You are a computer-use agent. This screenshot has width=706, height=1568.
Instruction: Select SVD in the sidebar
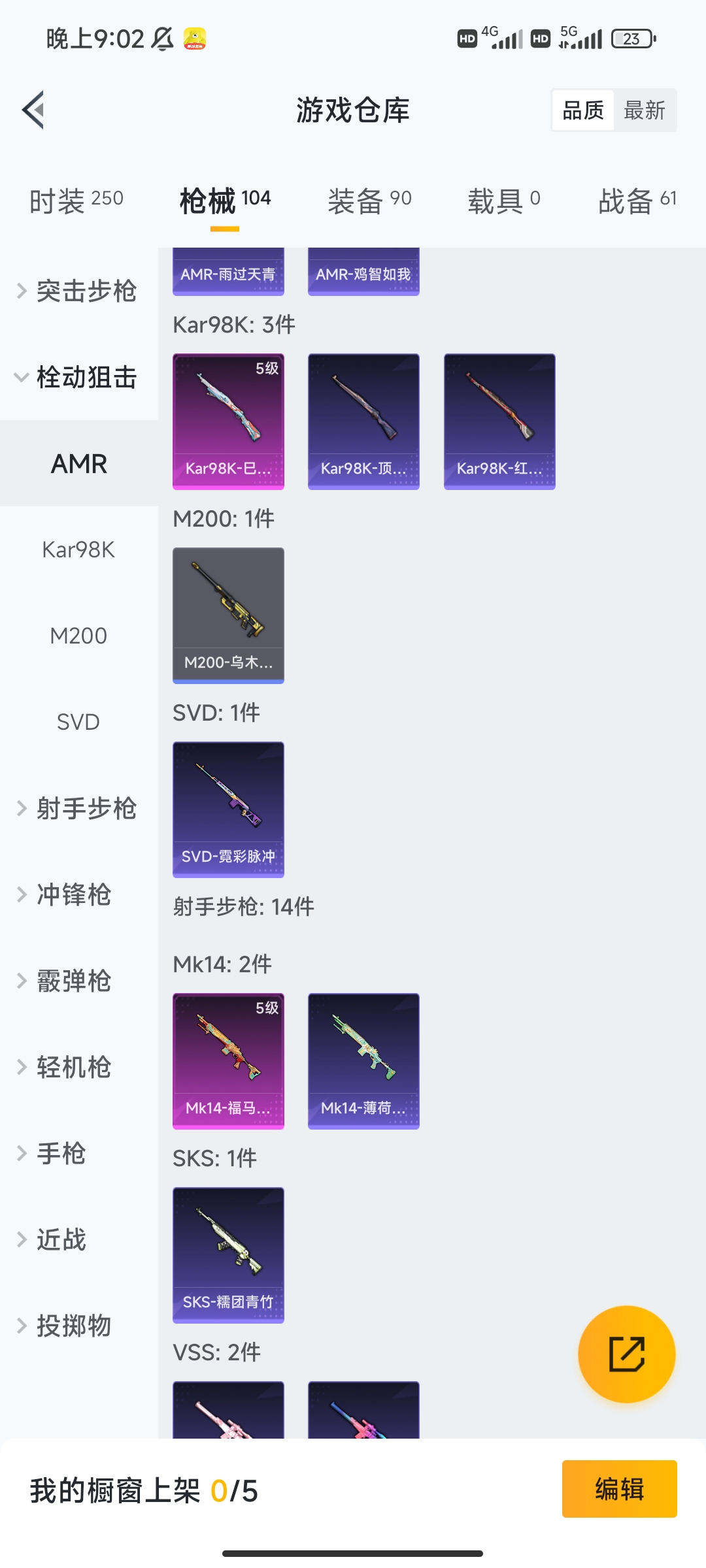click(78, 721)
